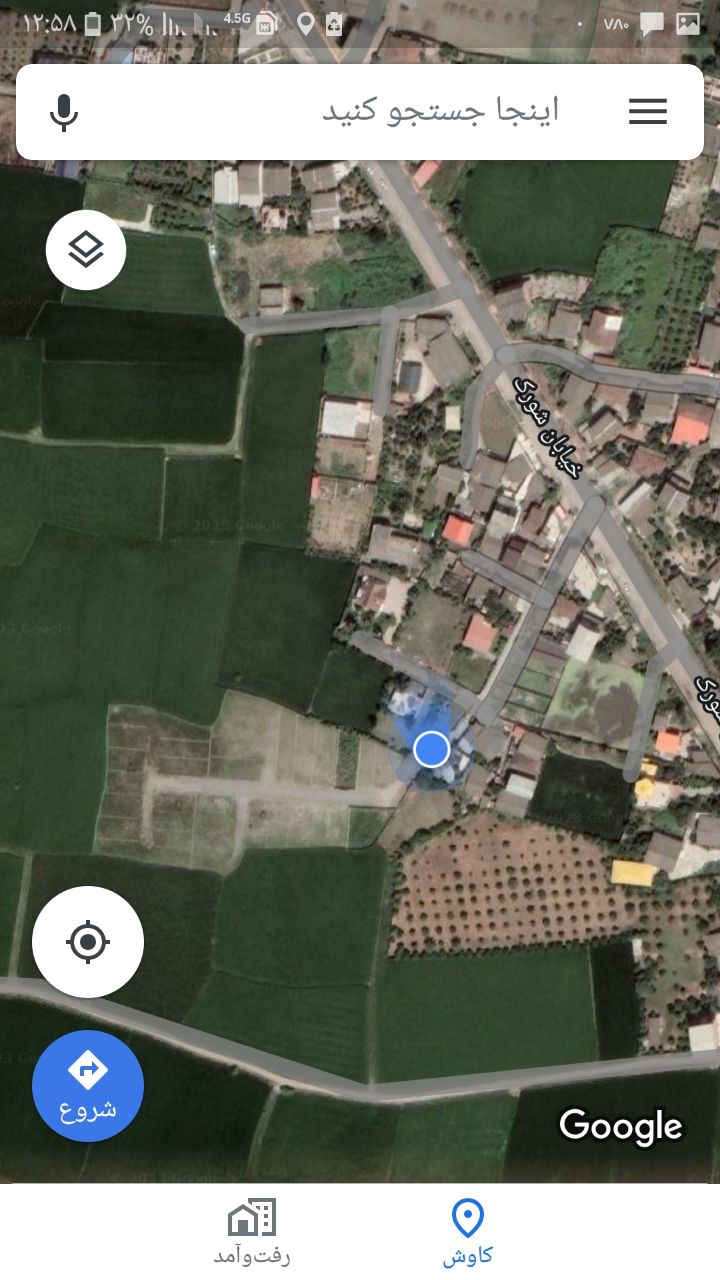720x1280 pixels.
Task: Center map on my current location
Action: pyautogui.click(x=88, y=941)
